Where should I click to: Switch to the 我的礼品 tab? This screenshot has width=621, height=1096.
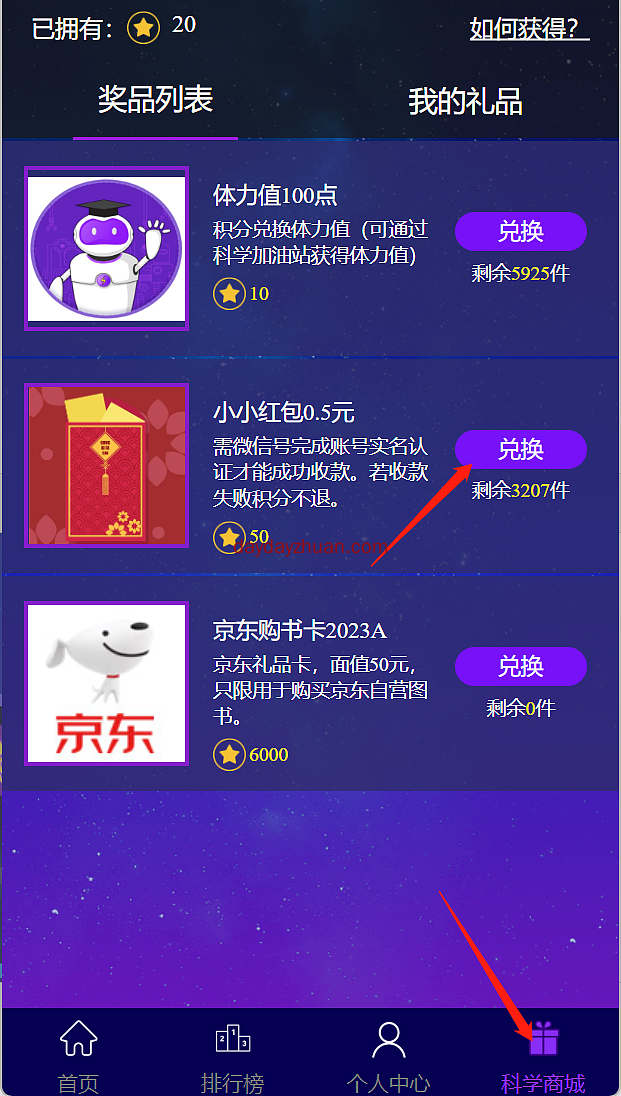click(465, 102)
